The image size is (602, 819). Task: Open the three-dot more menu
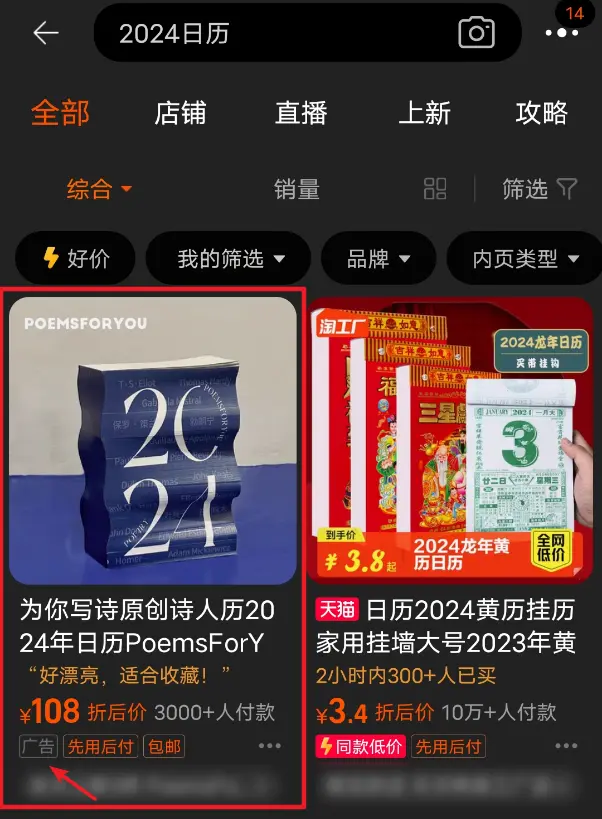click(x=562, y=33)
